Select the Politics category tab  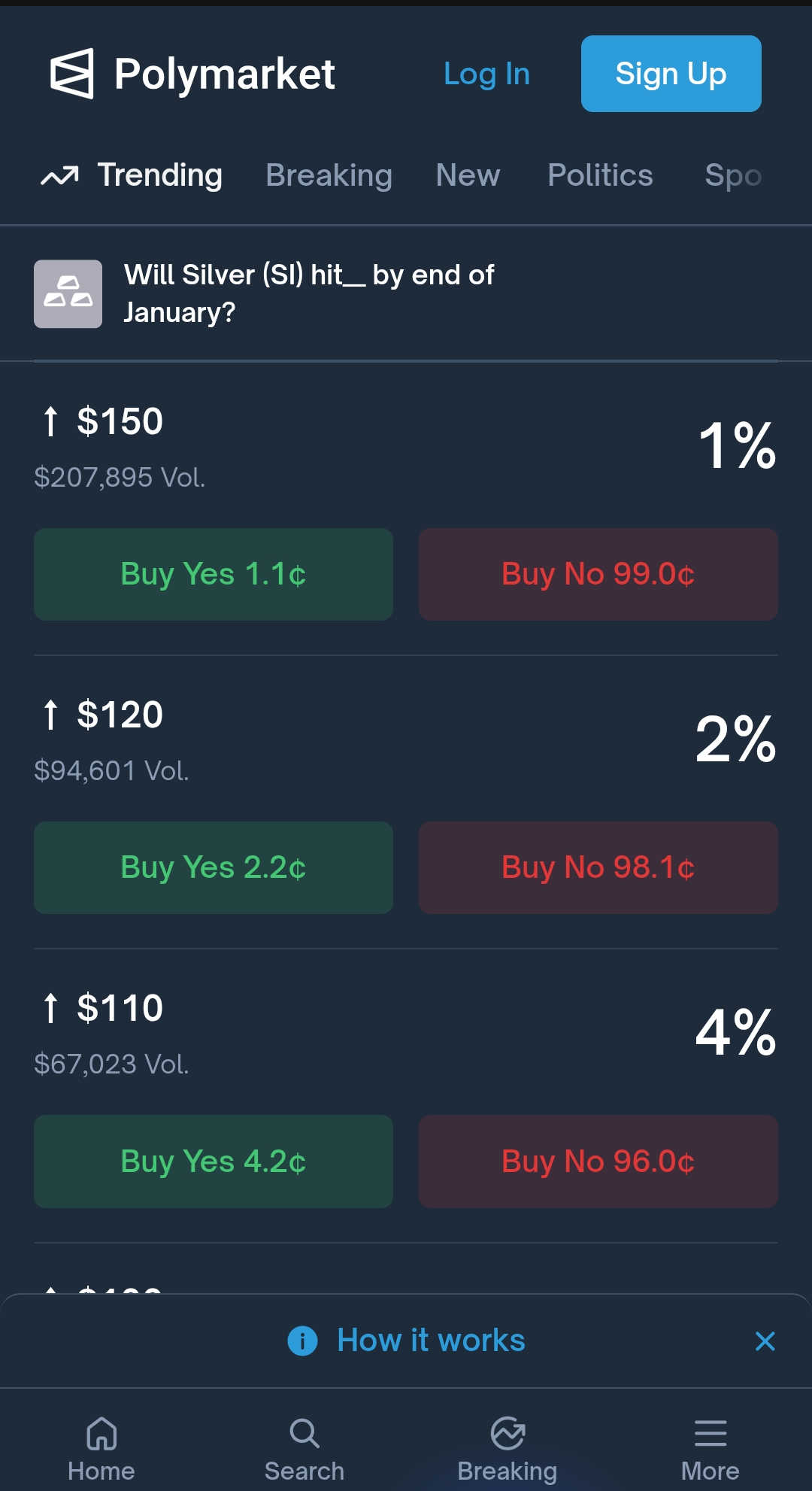click(600, 175)
